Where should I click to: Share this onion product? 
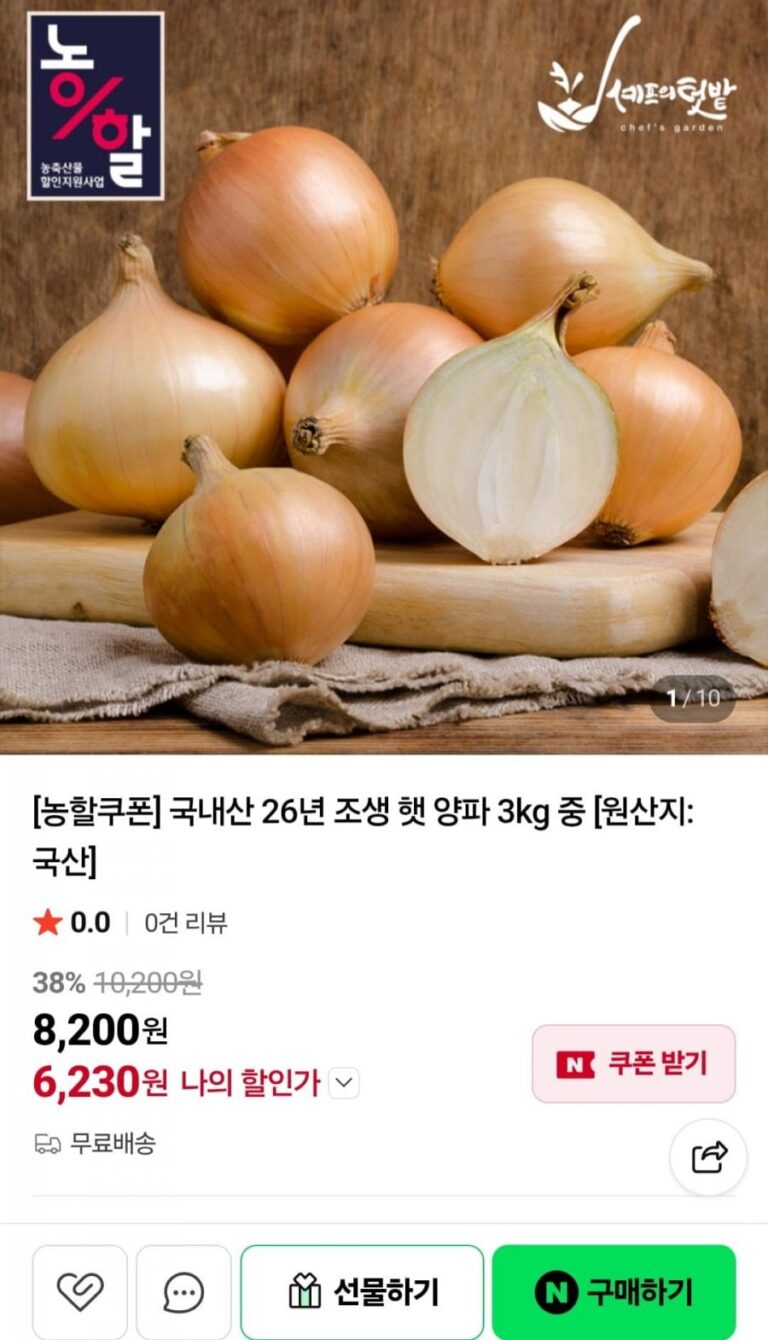click(709, 1157)
